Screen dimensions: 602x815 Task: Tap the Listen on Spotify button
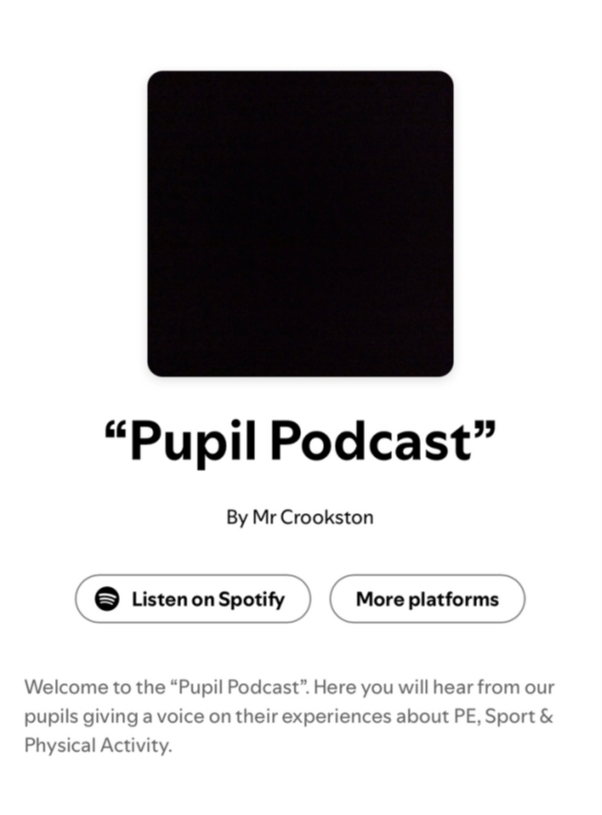coord(193,599)
